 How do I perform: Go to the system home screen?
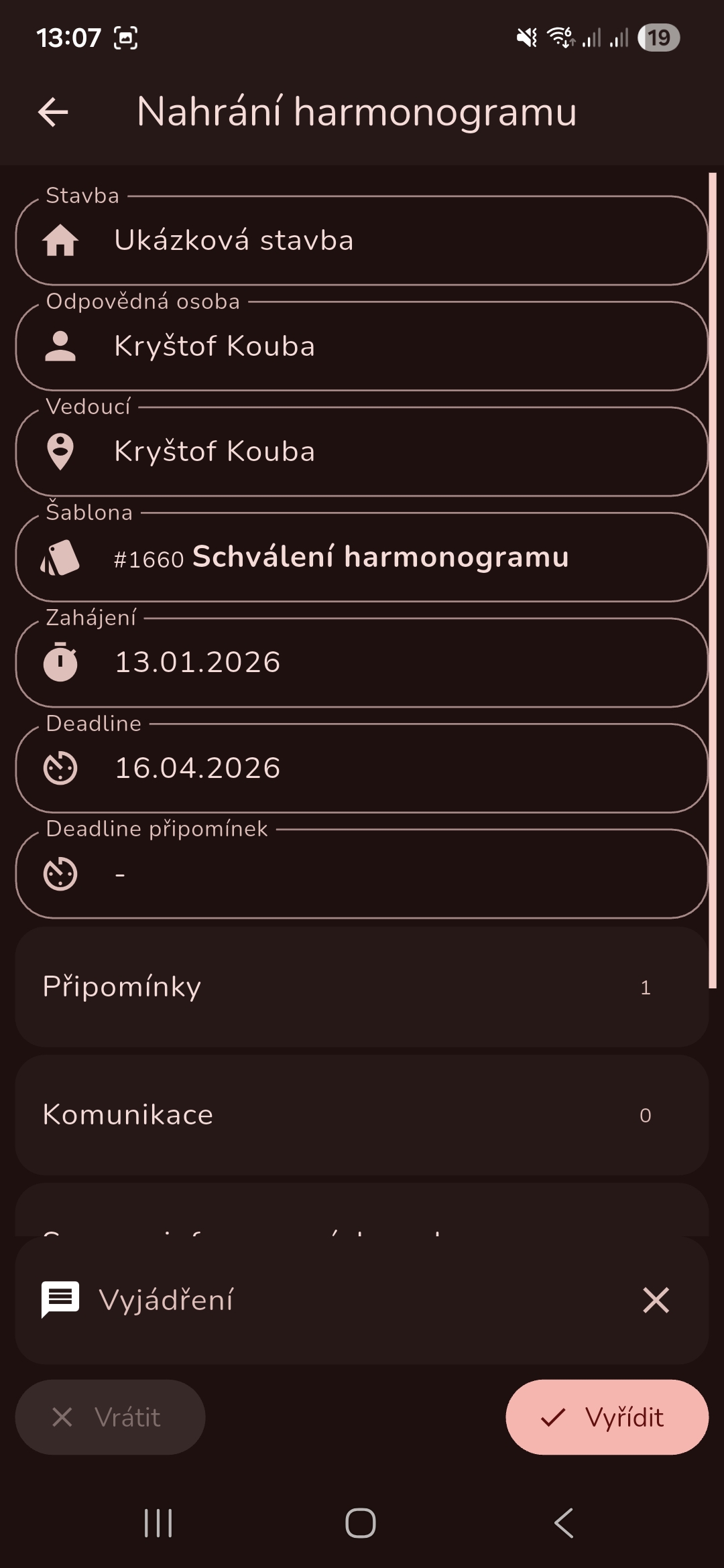click(x=361, y=1523)
